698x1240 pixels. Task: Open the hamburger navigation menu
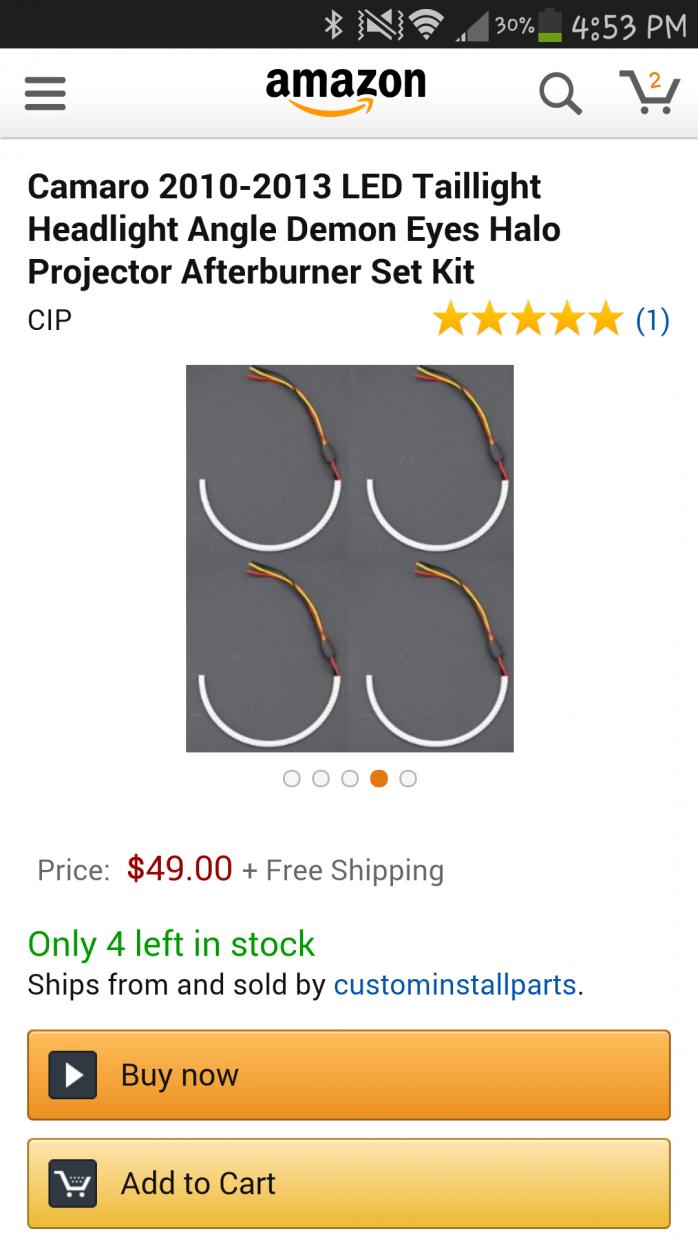[x=45, y=94]
